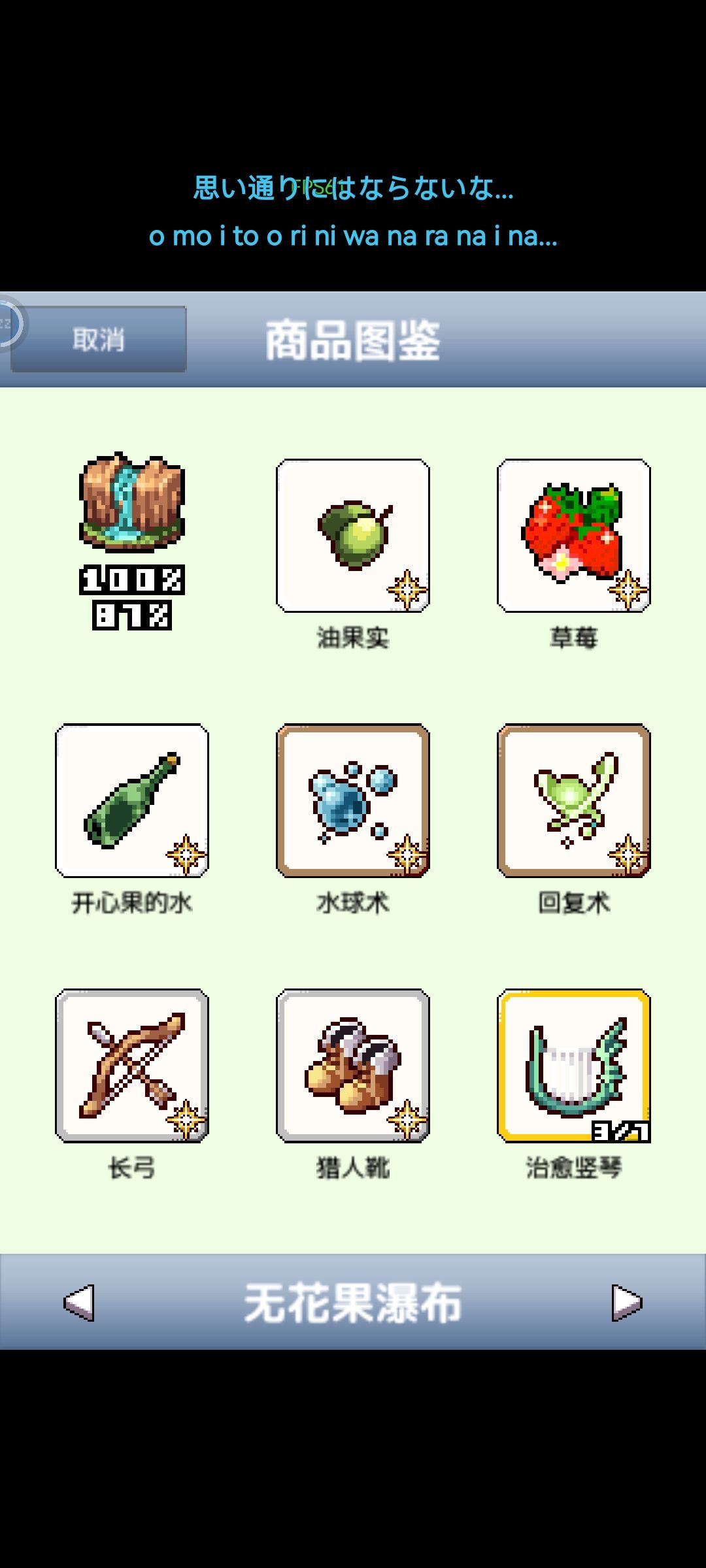Open the 回复术 recovery skill entry

(573, 804)
